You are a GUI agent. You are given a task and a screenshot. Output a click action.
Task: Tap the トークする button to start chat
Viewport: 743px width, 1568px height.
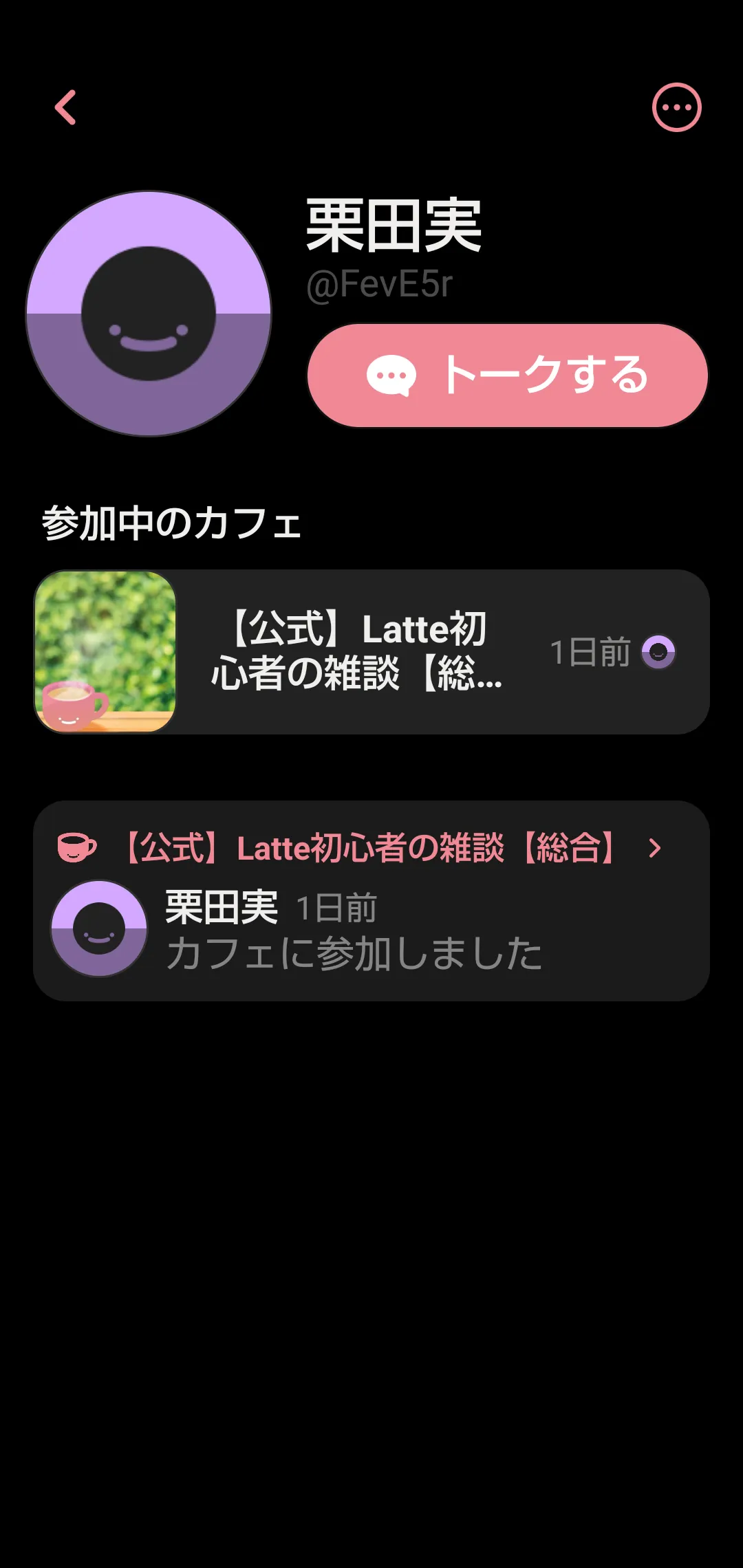pyautogui.click(x=507, y=375)
